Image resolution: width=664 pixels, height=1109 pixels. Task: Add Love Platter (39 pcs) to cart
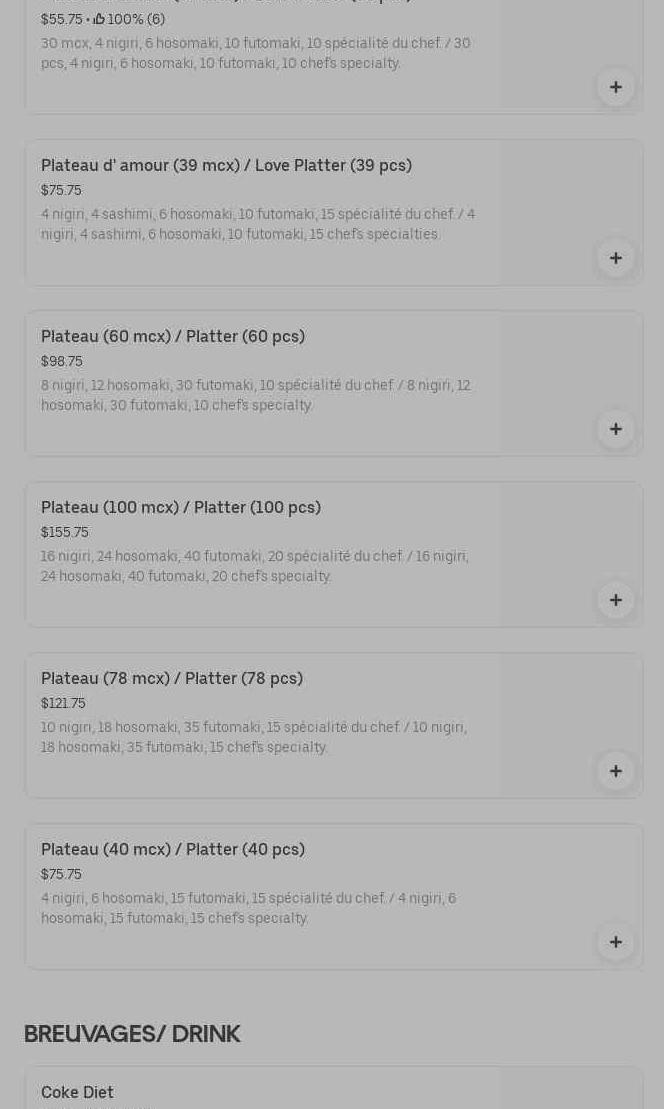(615, 258)
